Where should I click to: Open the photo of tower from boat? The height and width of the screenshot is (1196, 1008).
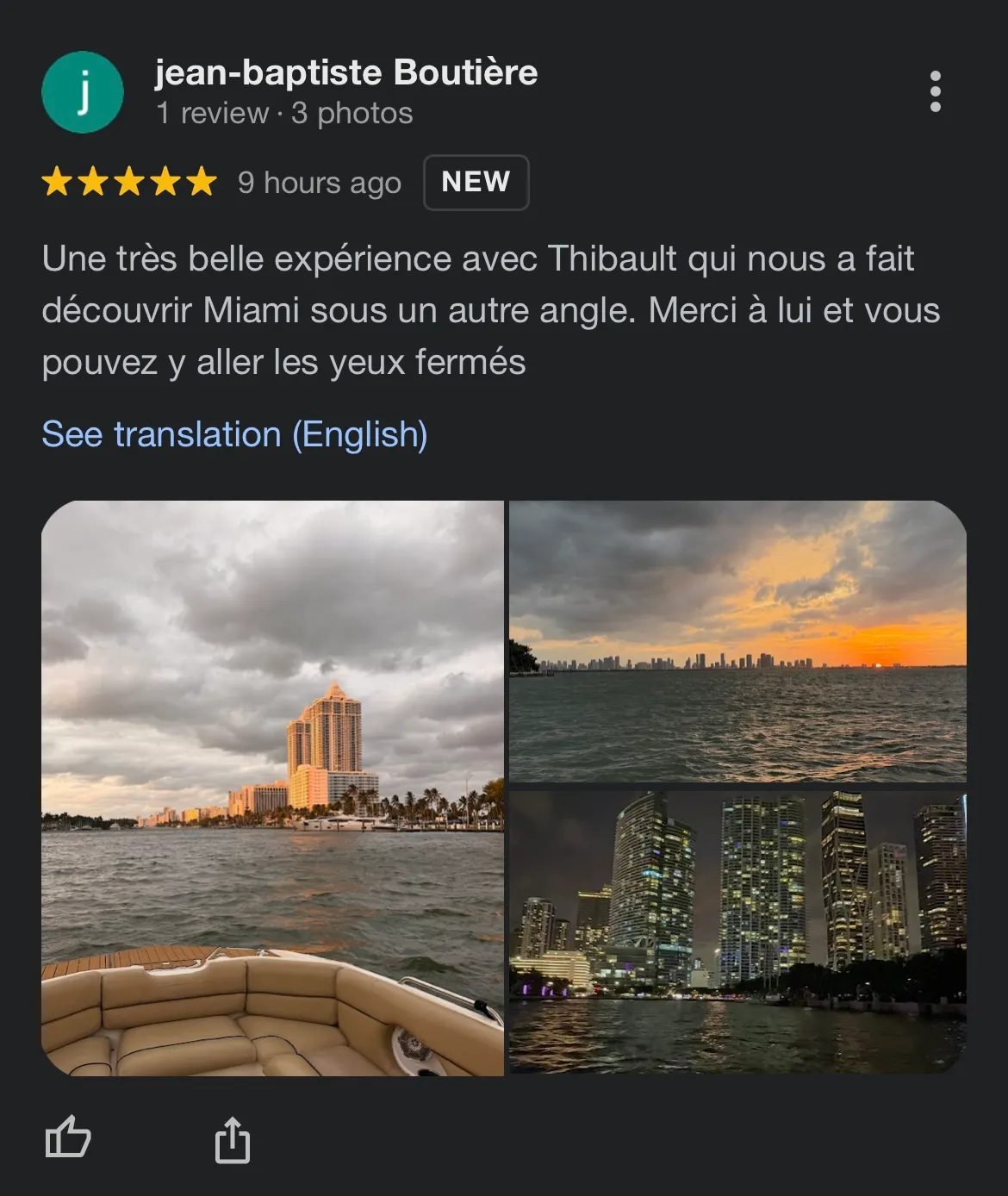[x=272, y=788]
